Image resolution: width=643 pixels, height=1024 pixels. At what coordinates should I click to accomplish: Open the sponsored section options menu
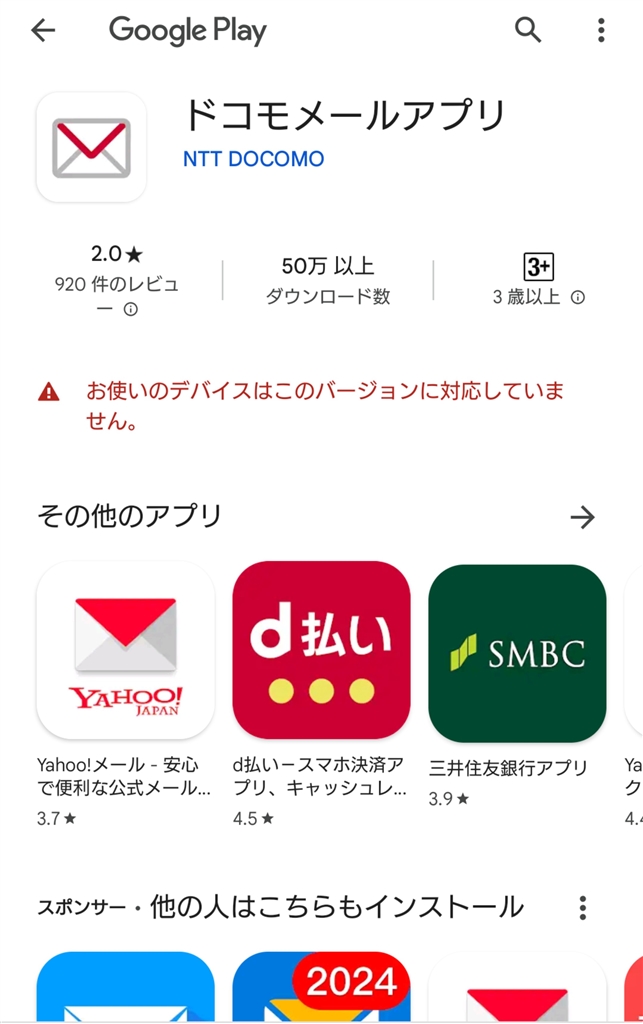(582, 907)
